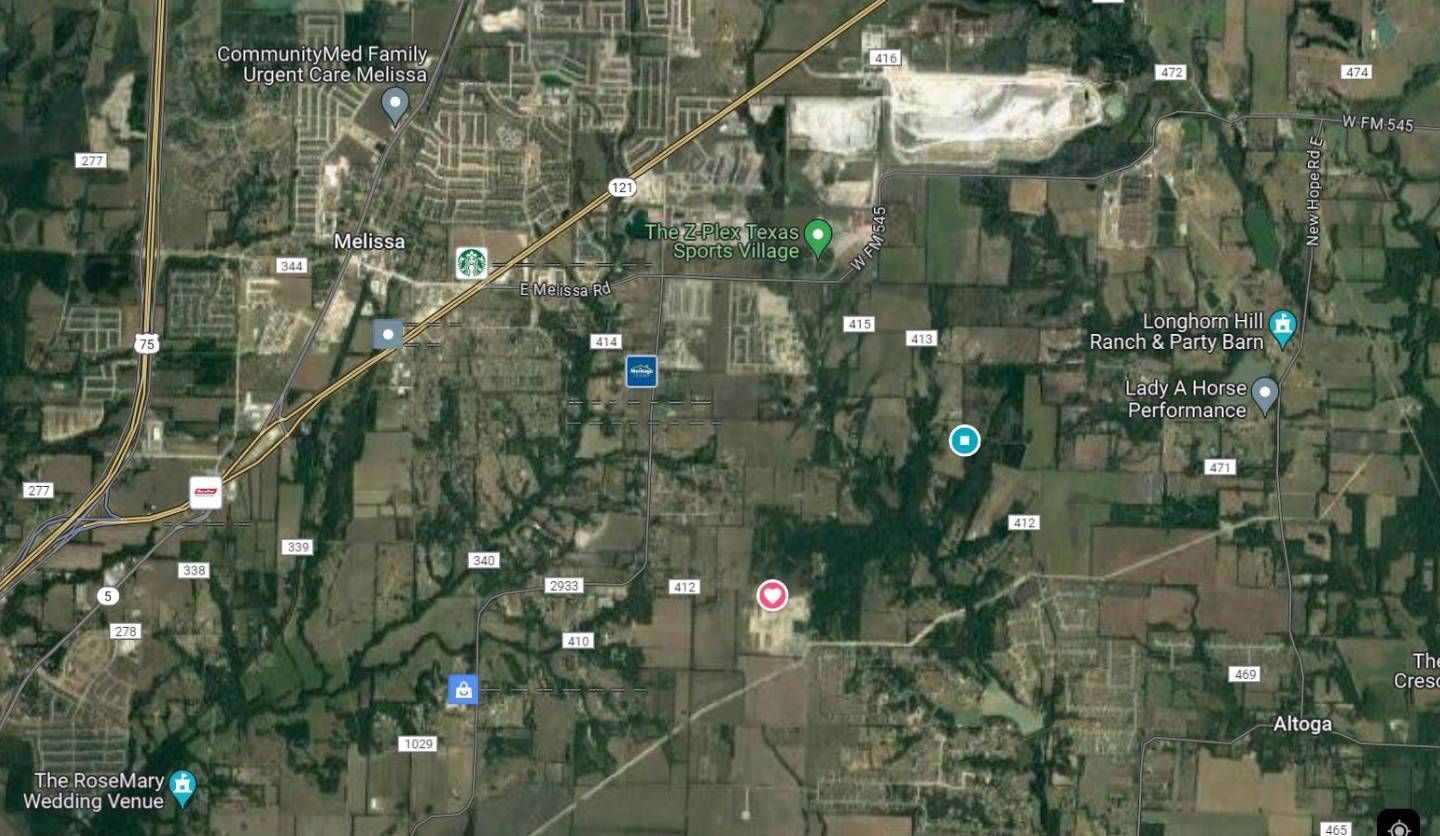Select The Z-Plex Texas Sports Village pin
This screenshot has width=1440, height=836.
click(x=819, y=236)
